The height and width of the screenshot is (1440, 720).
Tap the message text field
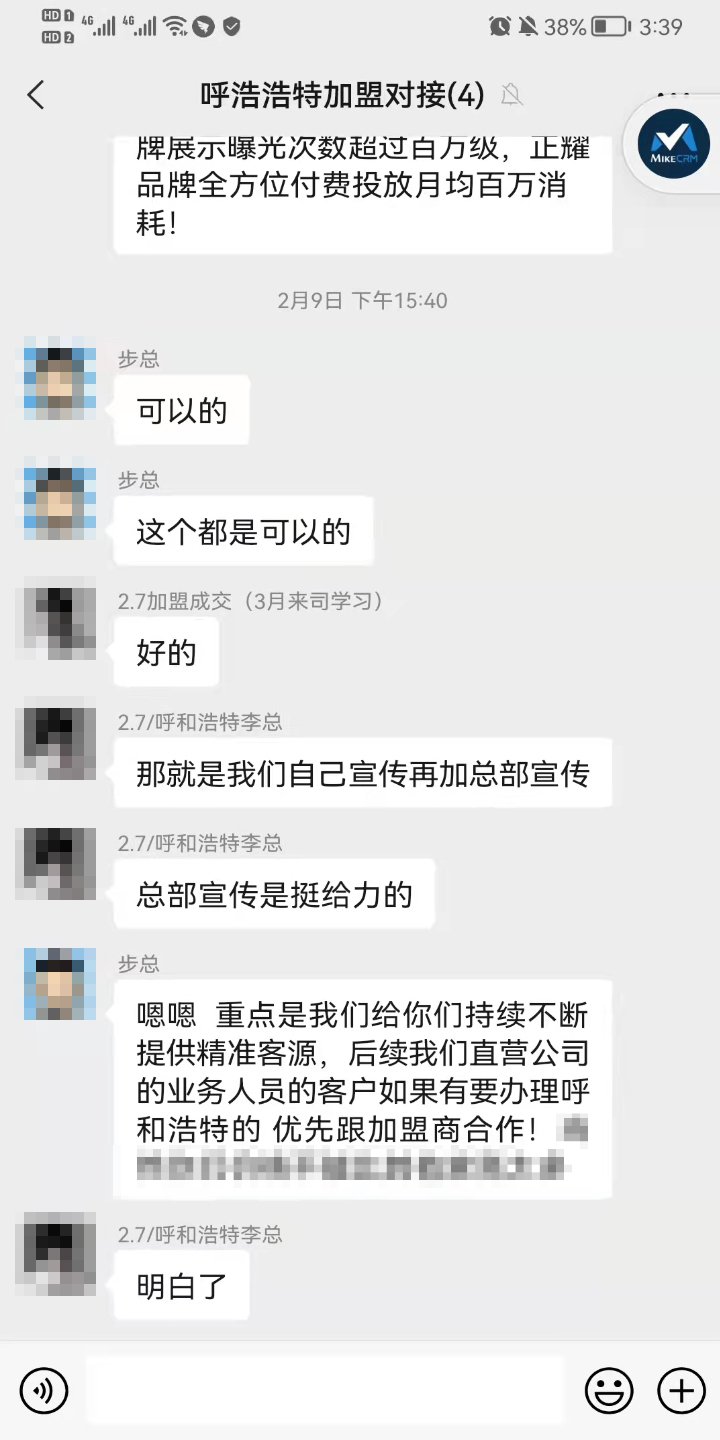pyautogui.click(x=325, y=1390)
